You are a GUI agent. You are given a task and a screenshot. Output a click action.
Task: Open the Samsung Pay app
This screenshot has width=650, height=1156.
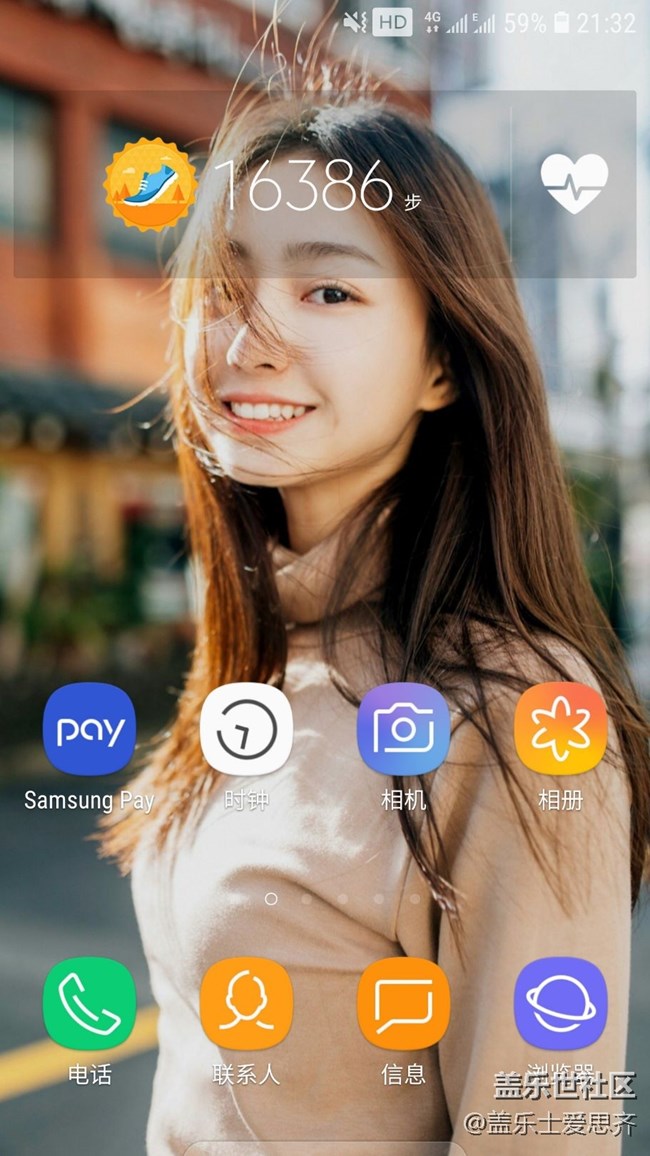89,729
